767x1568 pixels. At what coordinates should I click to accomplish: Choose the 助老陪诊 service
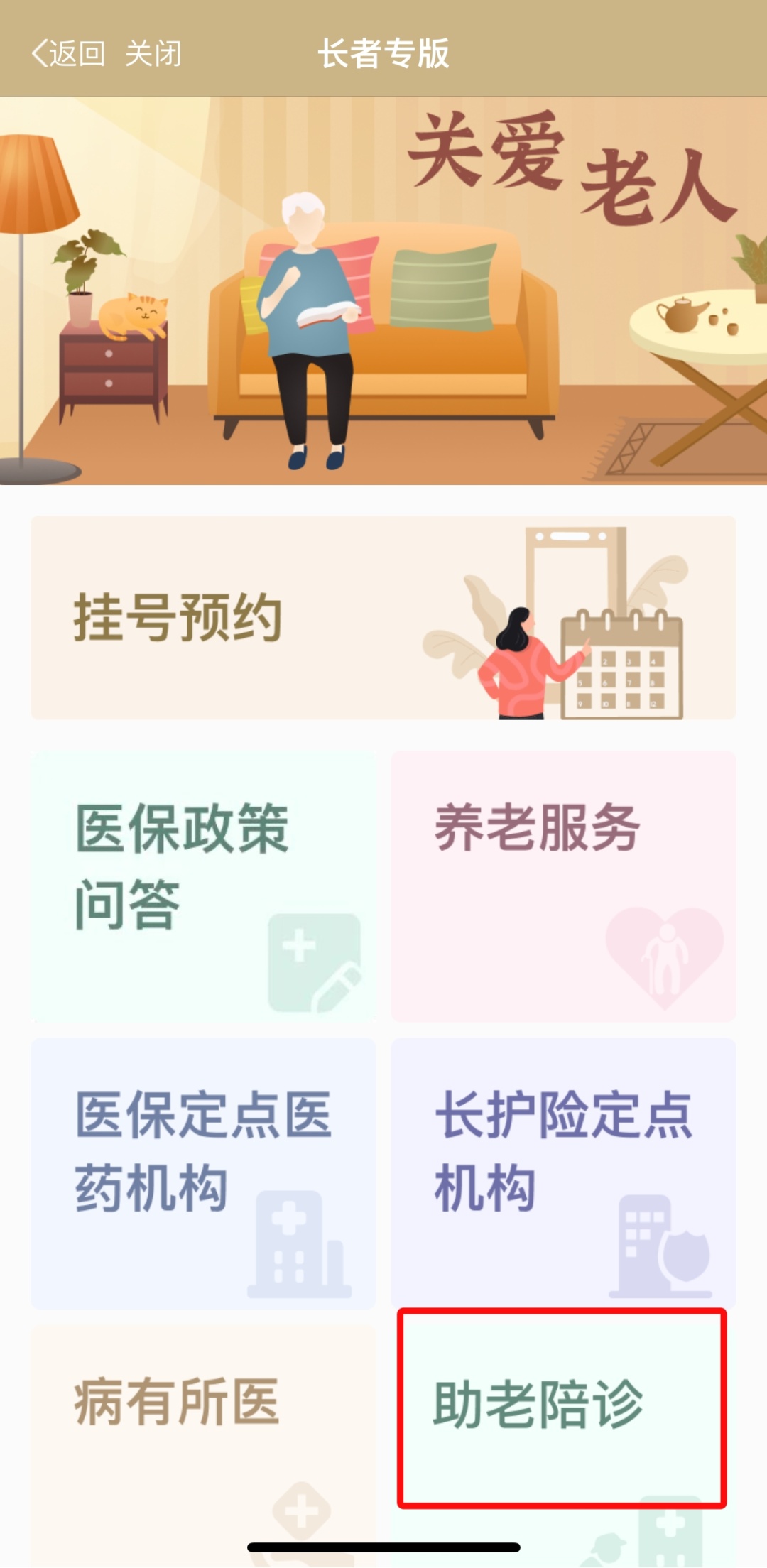(x=561, y=1408)
